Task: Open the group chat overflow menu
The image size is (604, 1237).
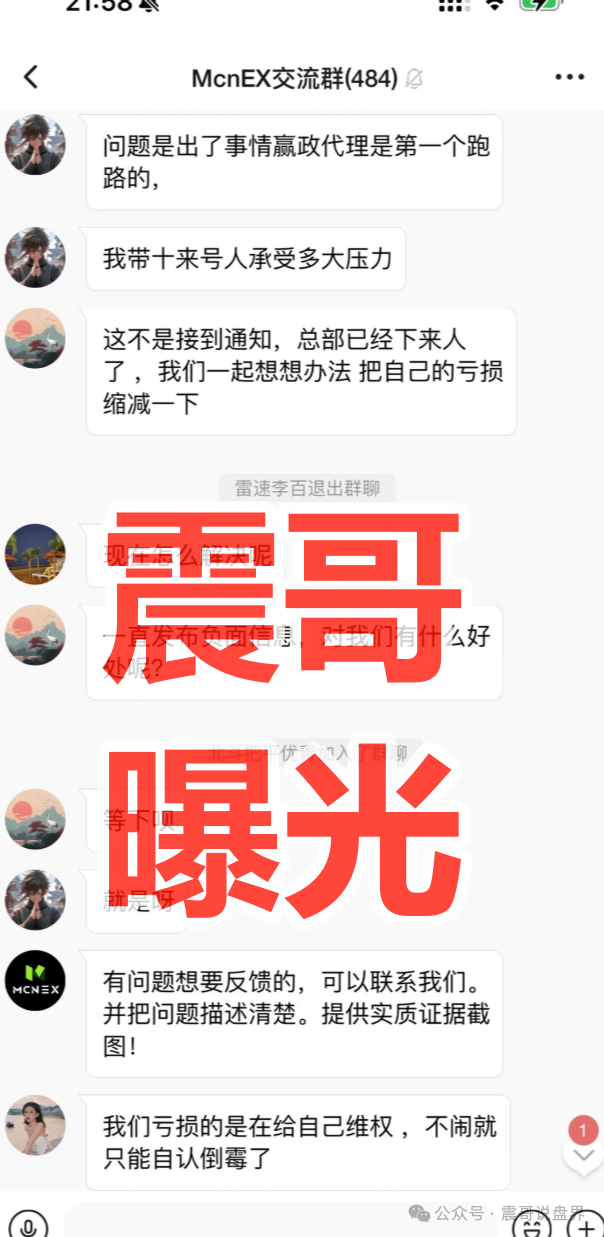Action: pyautogui.click(x=569, y=77)
